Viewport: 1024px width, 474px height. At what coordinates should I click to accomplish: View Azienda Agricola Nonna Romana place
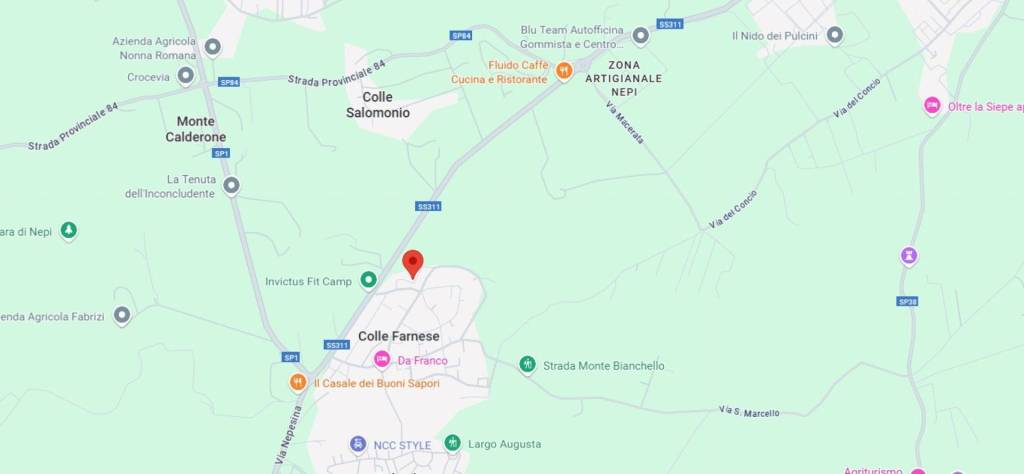pyautogui.click(x=212, y=47)
